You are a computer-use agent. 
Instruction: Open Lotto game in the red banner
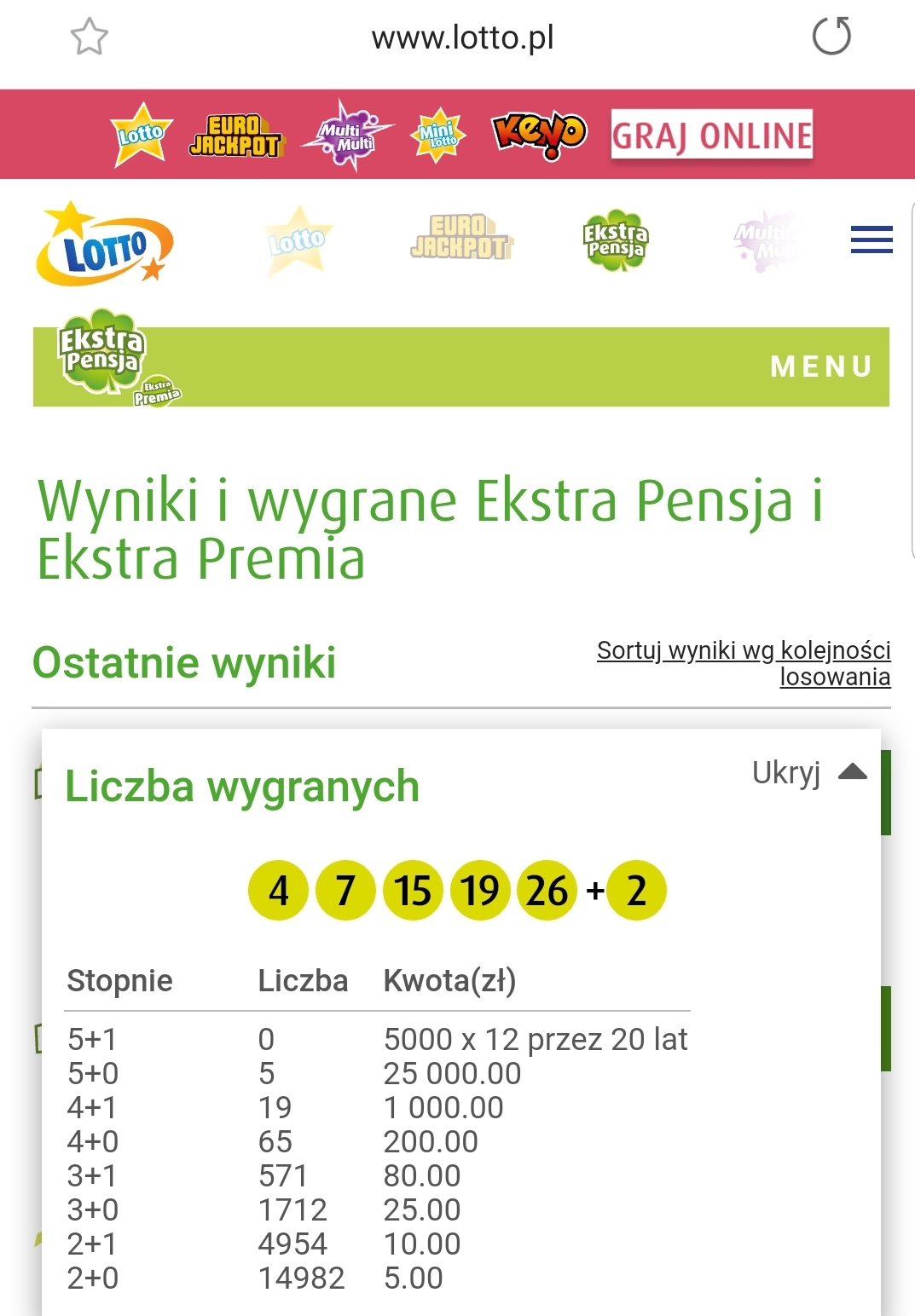click(x=142, y=134)
